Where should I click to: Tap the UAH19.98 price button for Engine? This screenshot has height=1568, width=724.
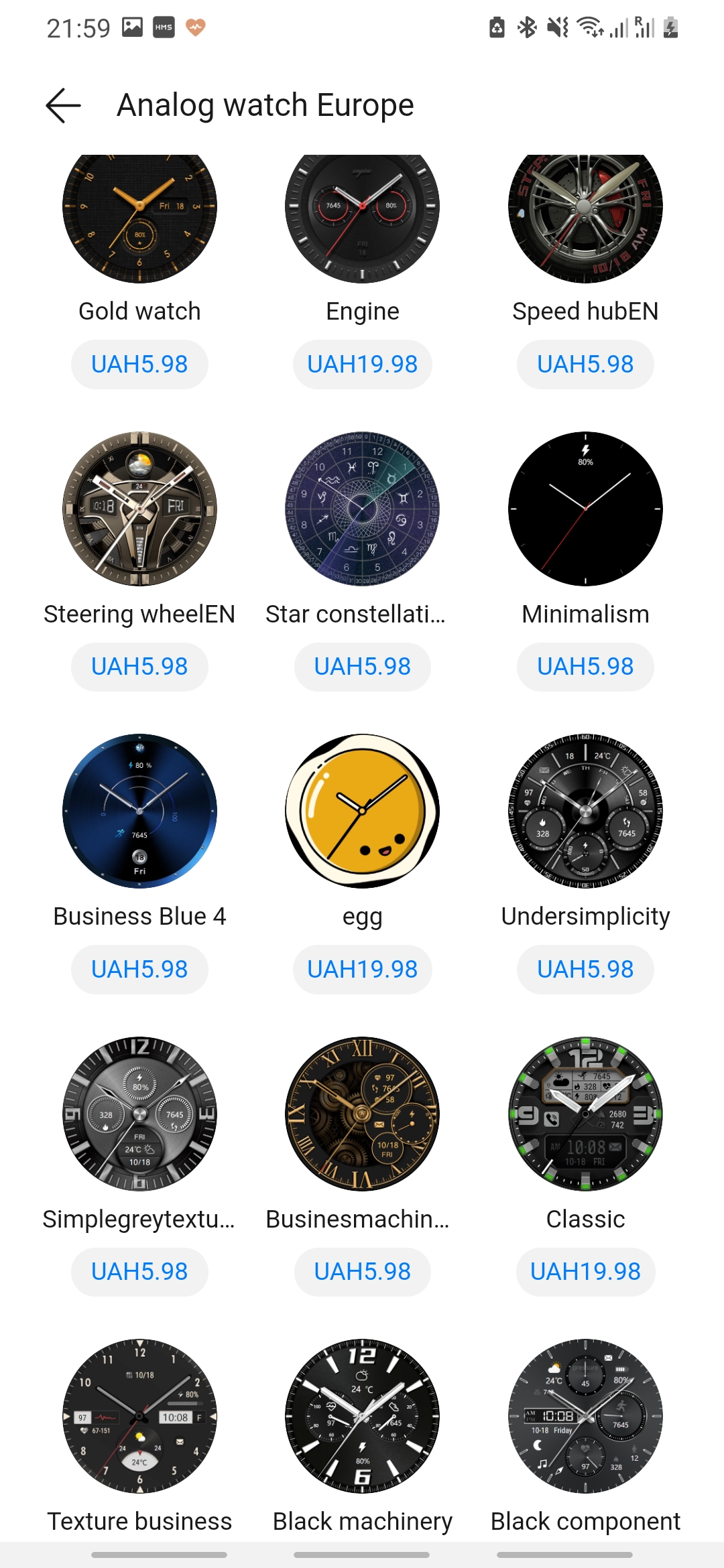click(x=362, y=365)
